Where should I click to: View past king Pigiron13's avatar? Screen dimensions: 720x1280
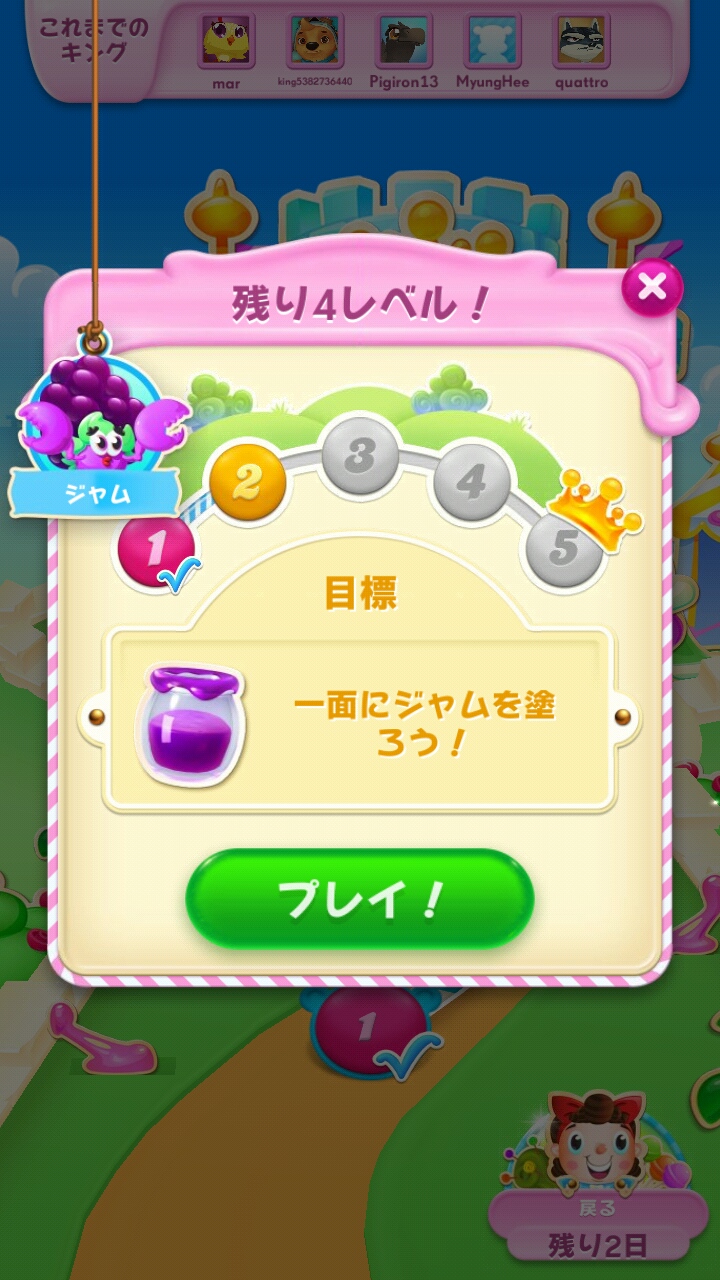pos(405,42)
